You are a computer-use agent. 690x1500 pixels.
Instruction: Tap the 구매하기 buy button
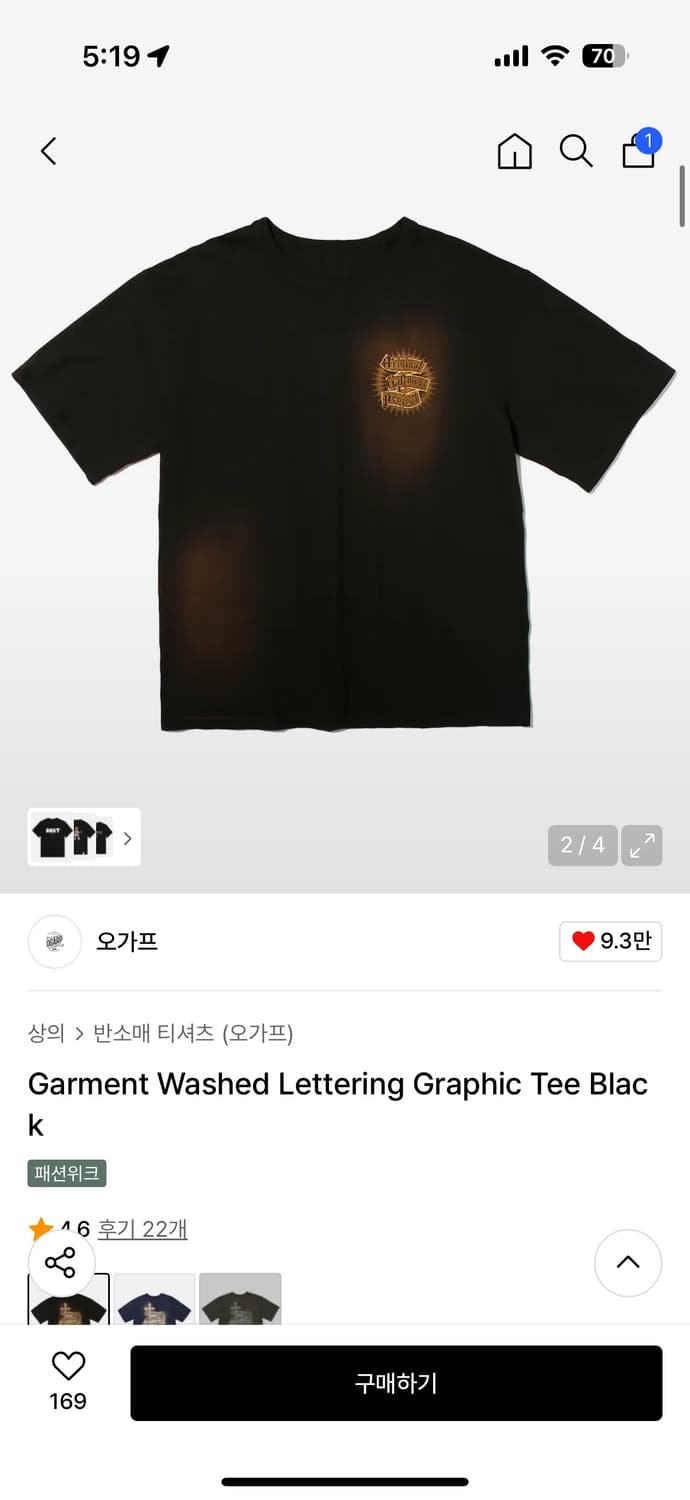point(396,1383)
